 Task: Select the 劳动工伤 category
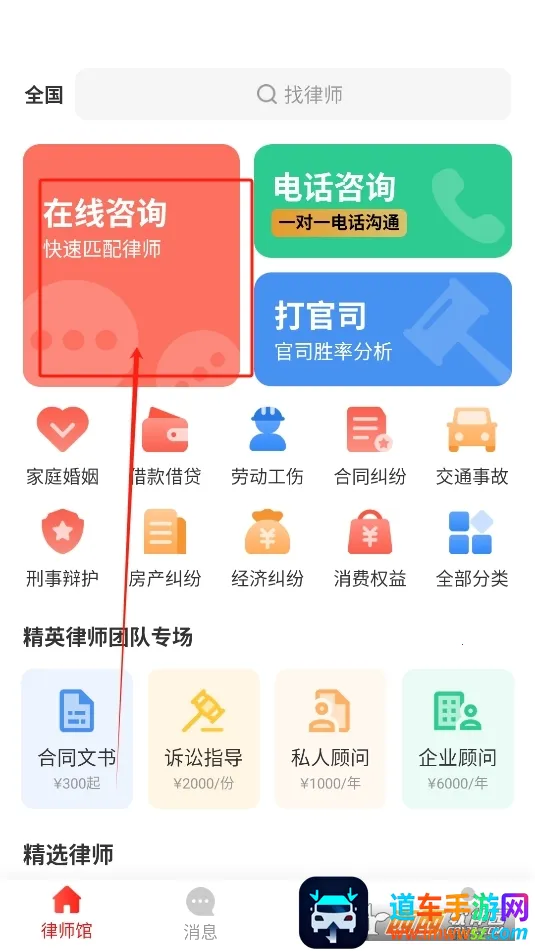267,446
